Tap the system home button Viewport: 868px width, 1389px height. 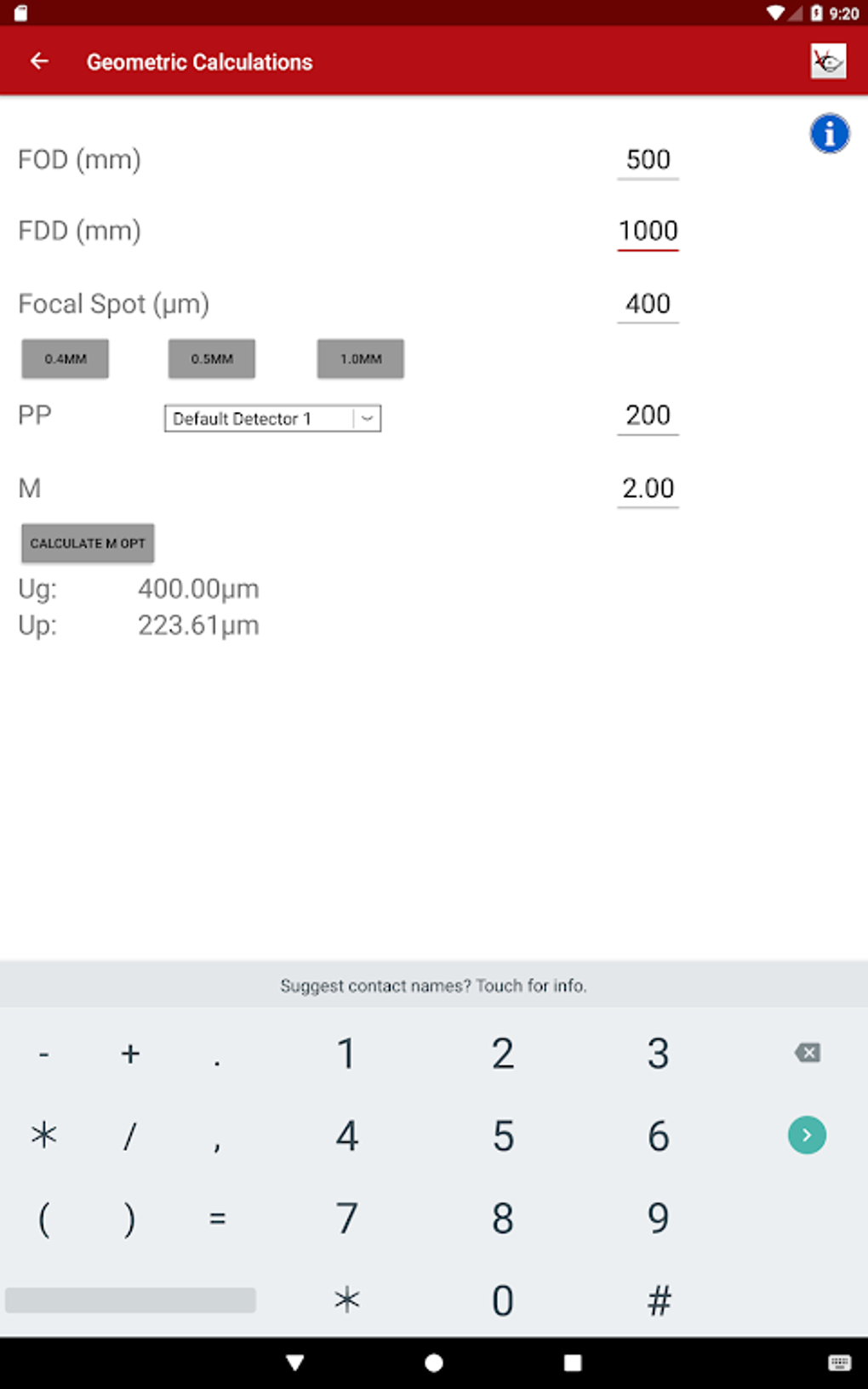(x=434, y=1363)
